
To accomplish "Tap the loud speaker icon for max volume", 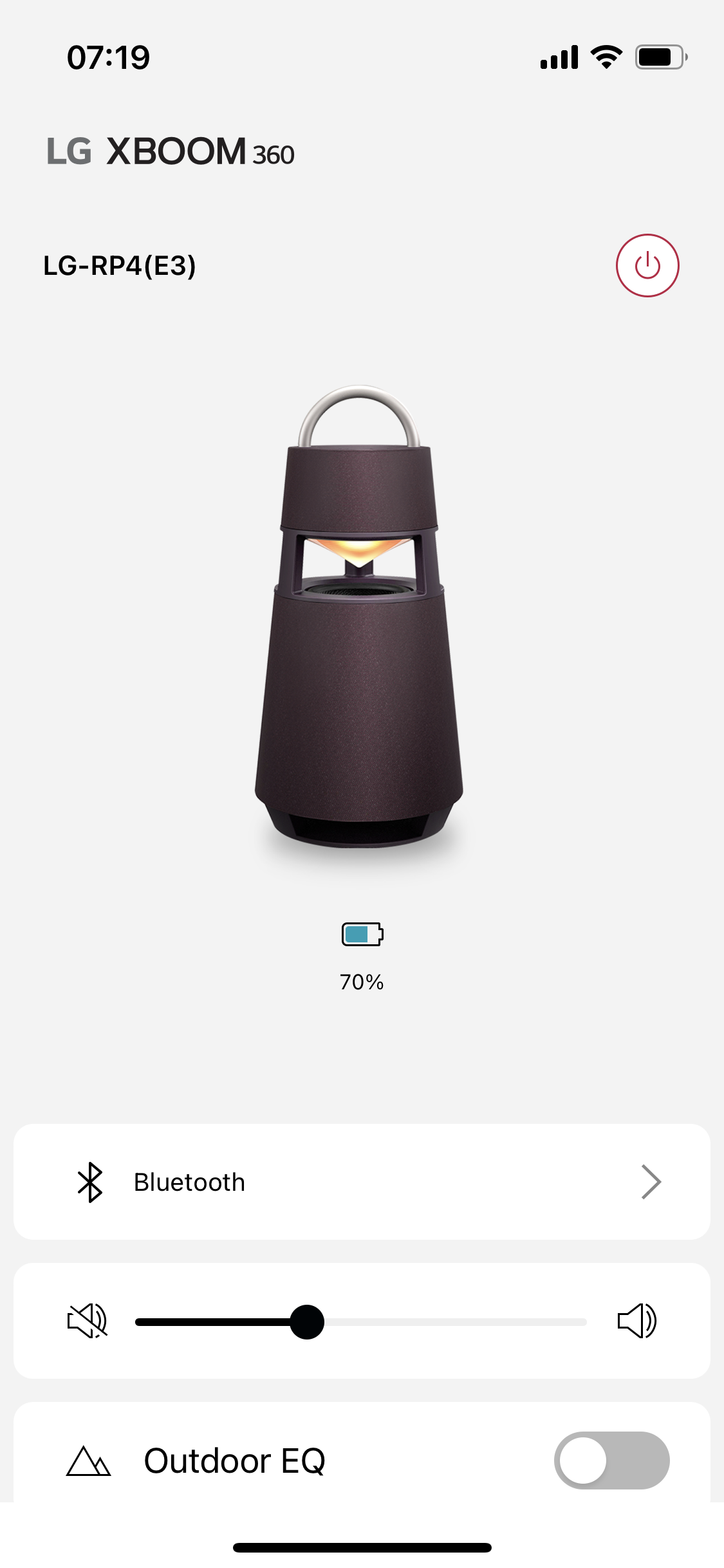I will click(x=636, y=1321).
